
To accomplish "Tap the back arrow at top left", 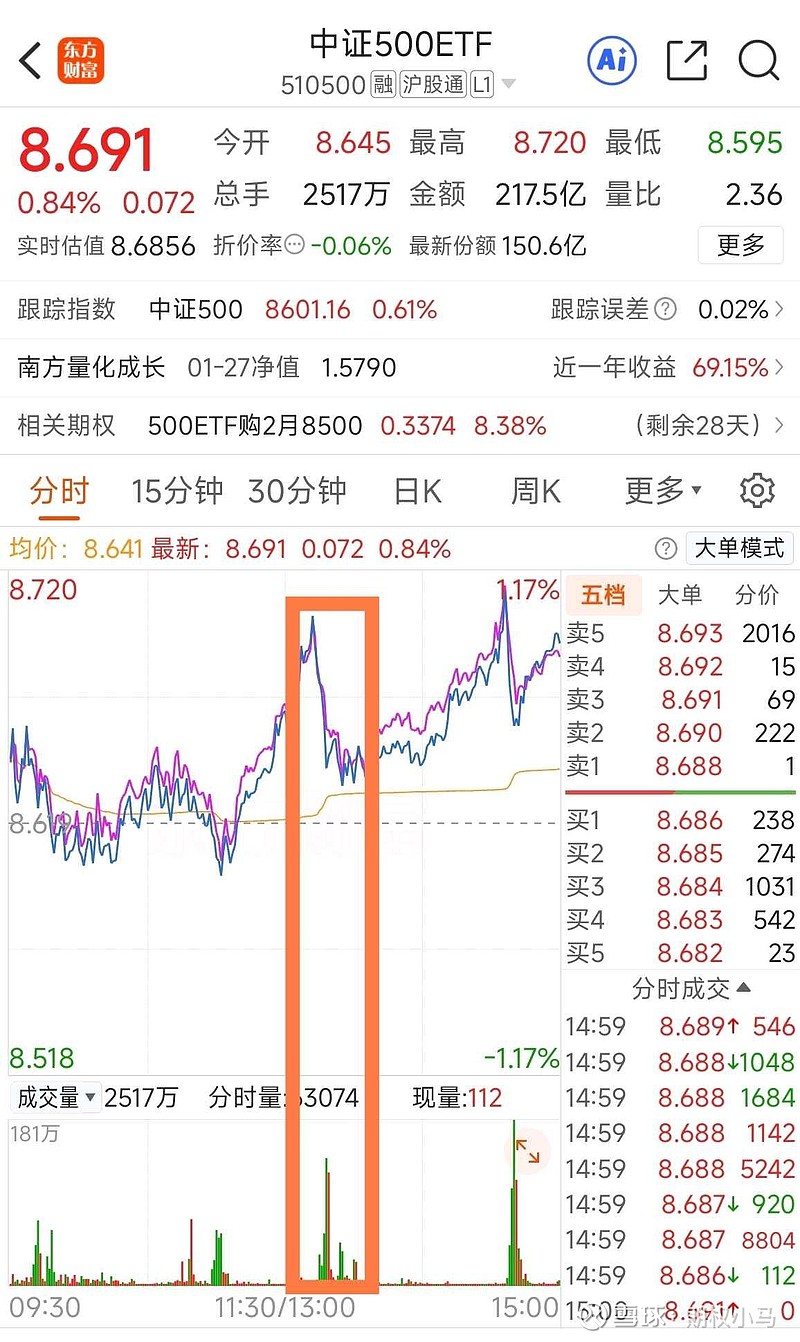I will coord(29,61).
